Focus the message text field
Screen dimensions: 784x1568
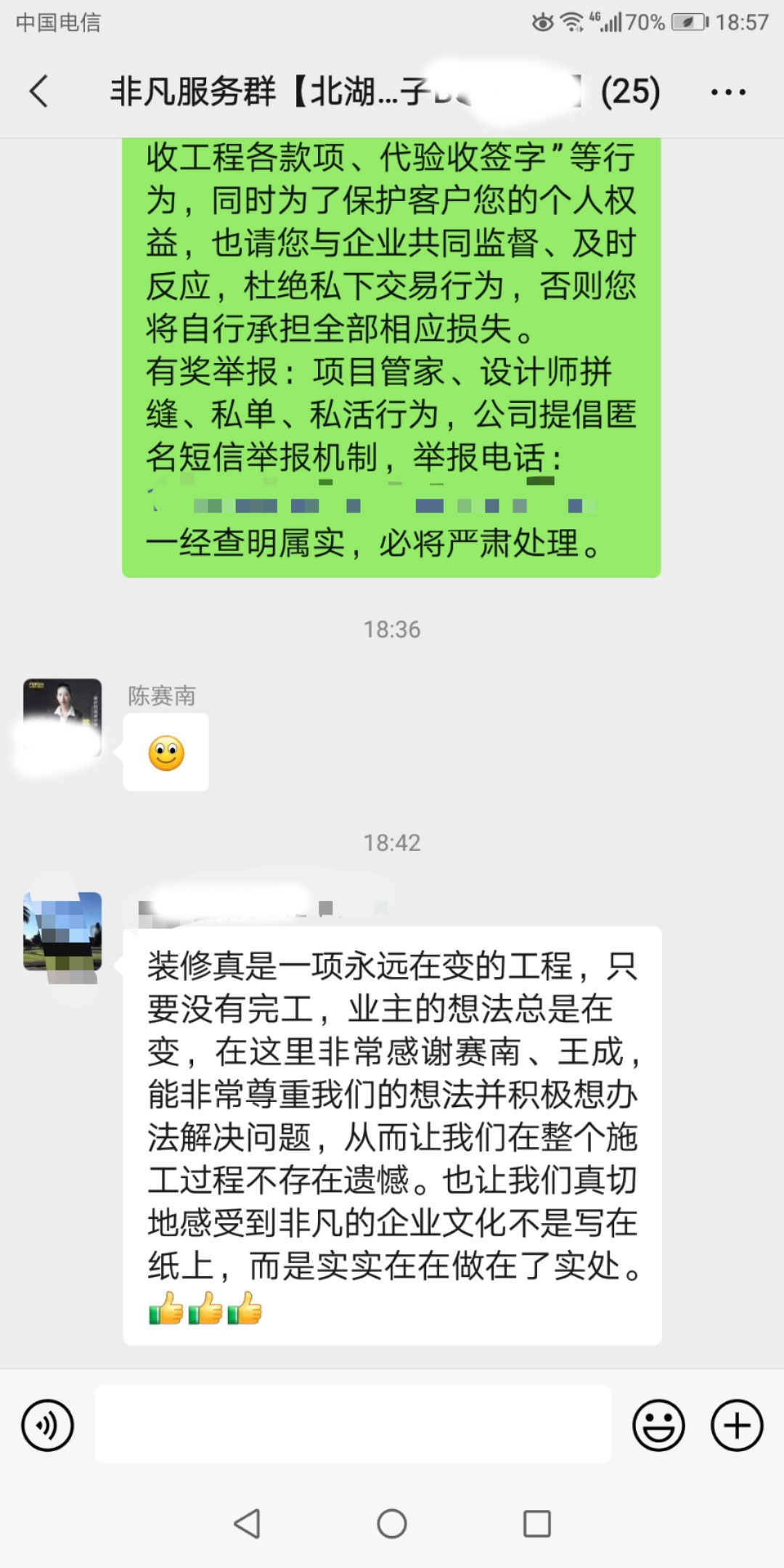tap(353, 1424)
